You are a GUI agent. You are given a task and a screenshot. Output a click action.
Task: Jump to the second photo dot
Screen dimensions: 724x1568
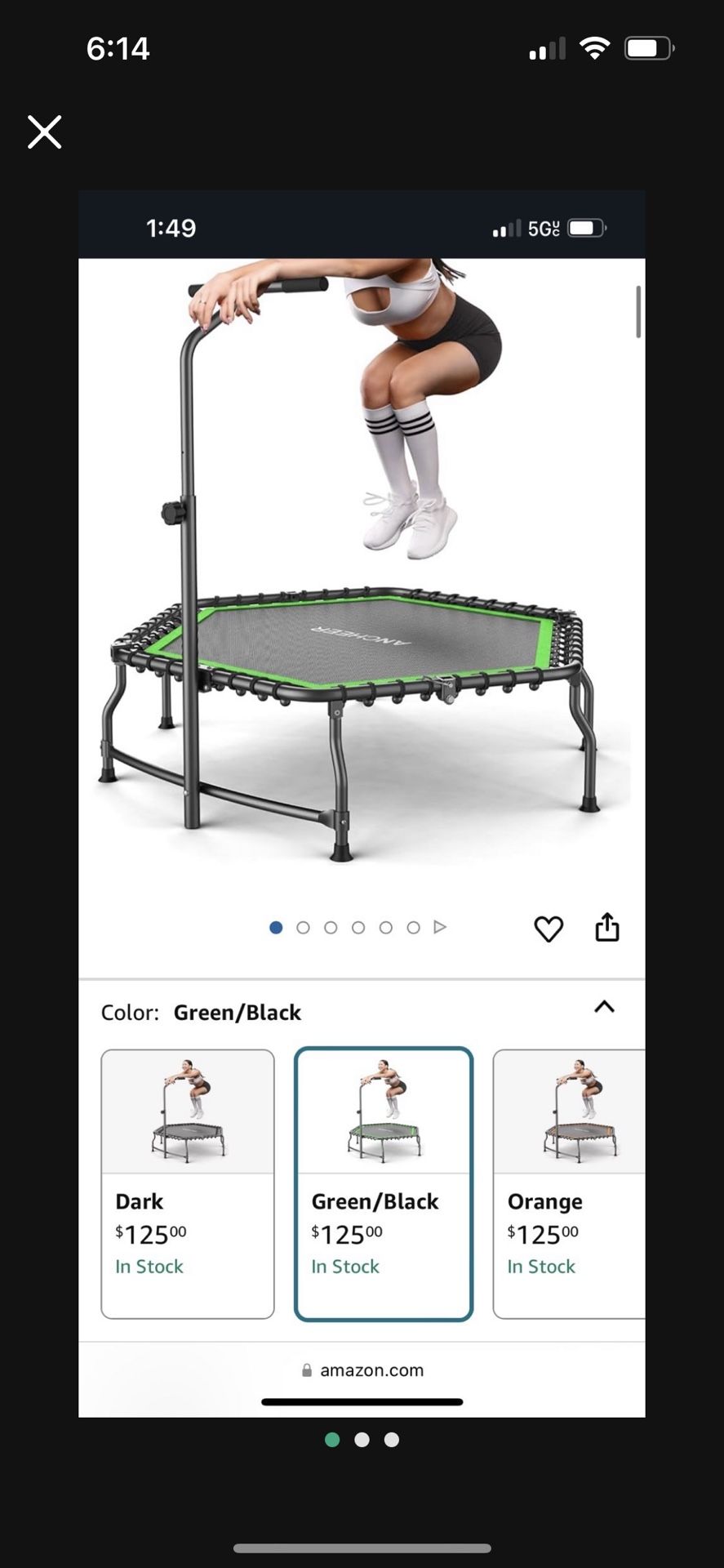coord(362,1440)
